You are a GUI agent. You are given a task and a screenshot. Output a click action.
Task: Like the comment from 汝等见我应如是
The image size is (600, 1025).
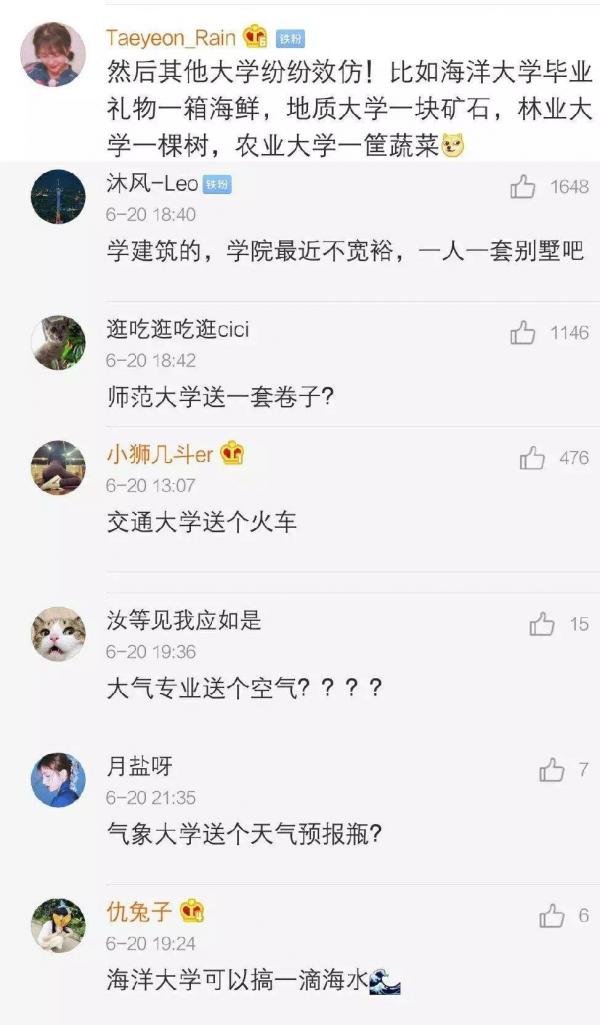click(542, 625)
